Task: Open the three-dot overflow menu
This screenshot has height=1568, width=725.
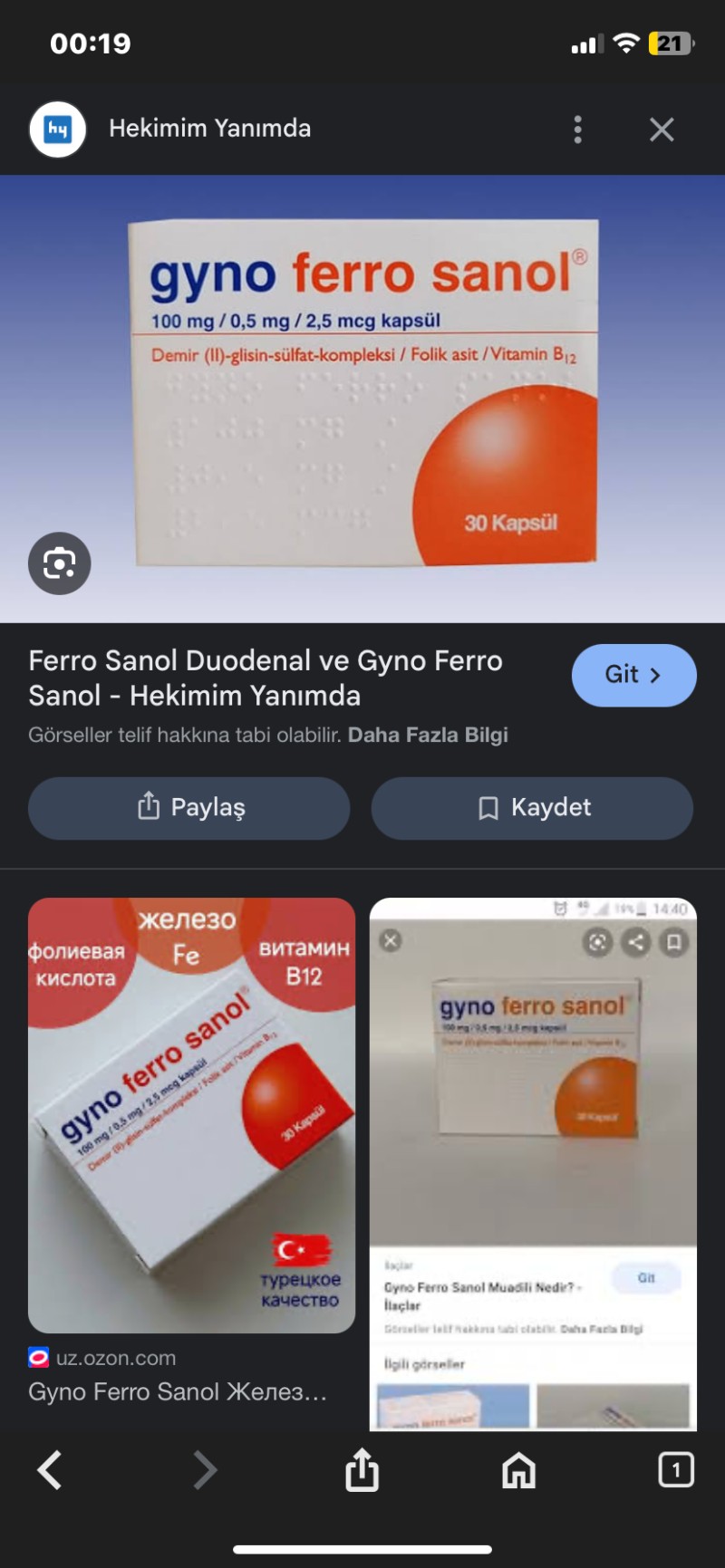Action: (x=577, y=130)
